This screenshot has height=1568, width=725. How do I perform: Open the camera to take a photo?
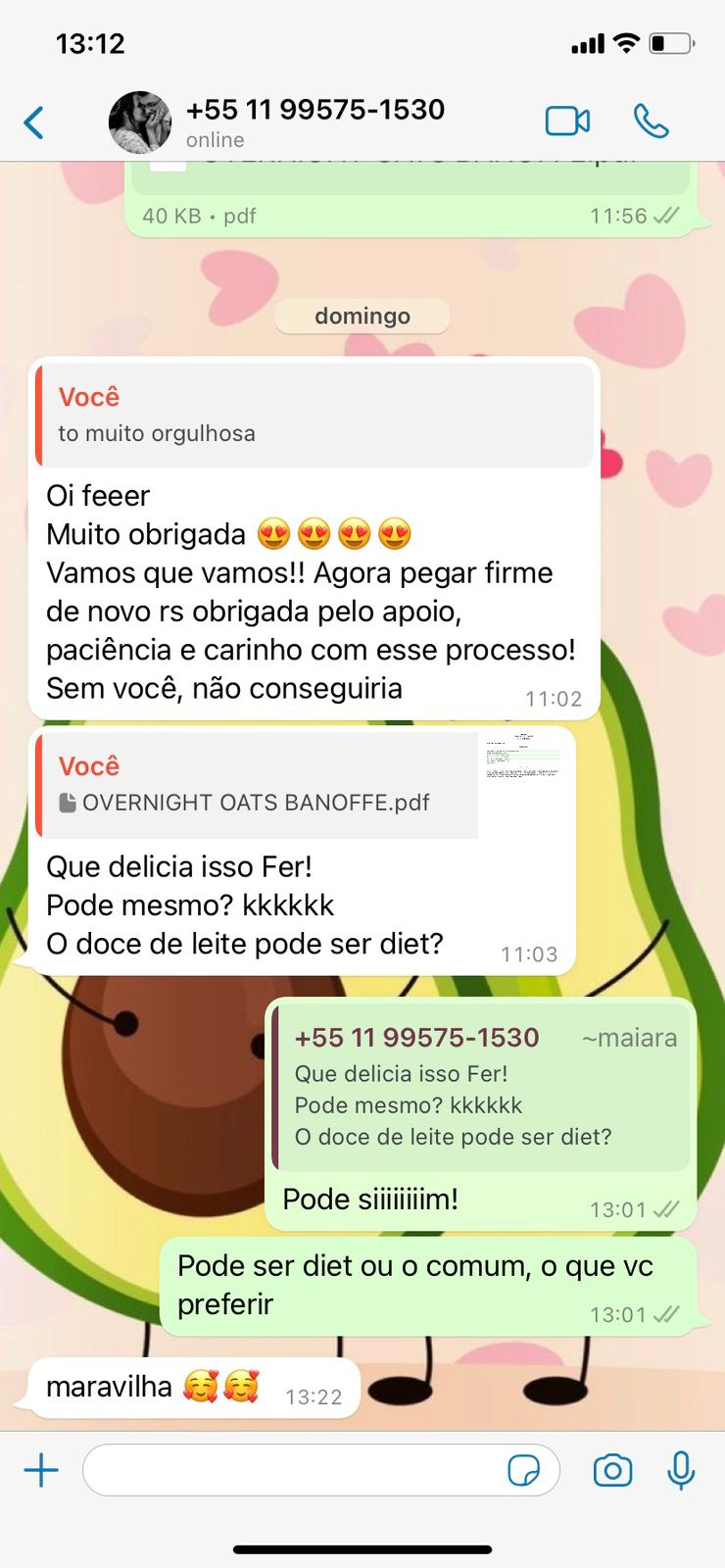[x=612, y=1470]
